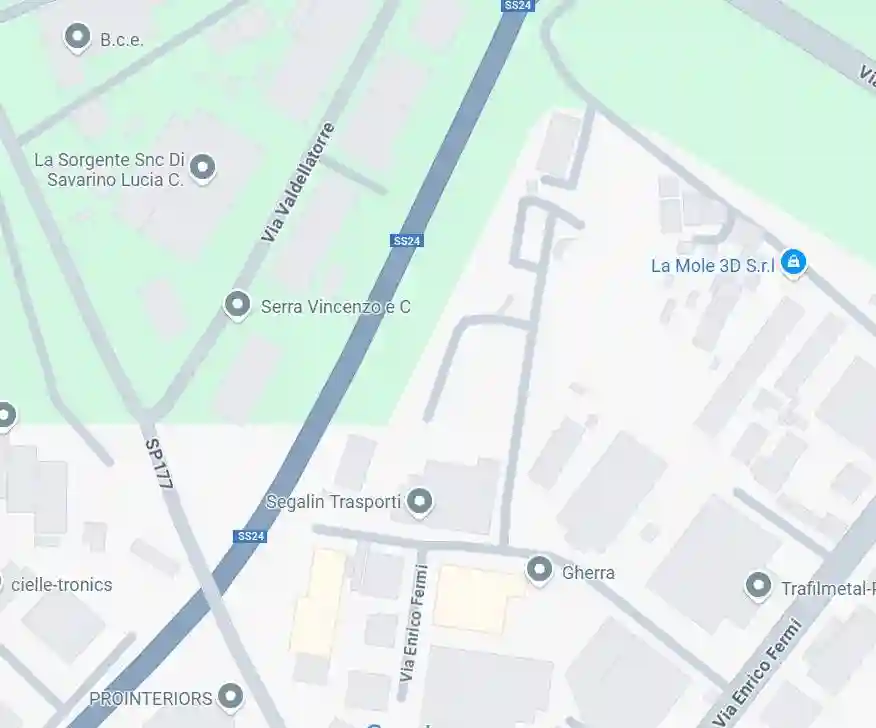Open La Mole 3D S.r.l shop marker
This screenshot has height=728, width=876.
click(x=793, y=263)
